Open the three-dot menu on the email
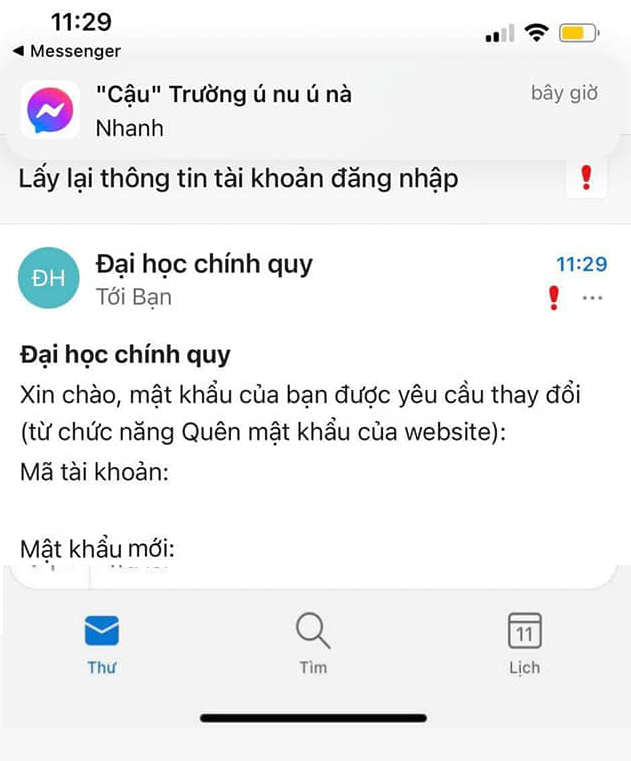631x761 pixels. click(593, 298)
